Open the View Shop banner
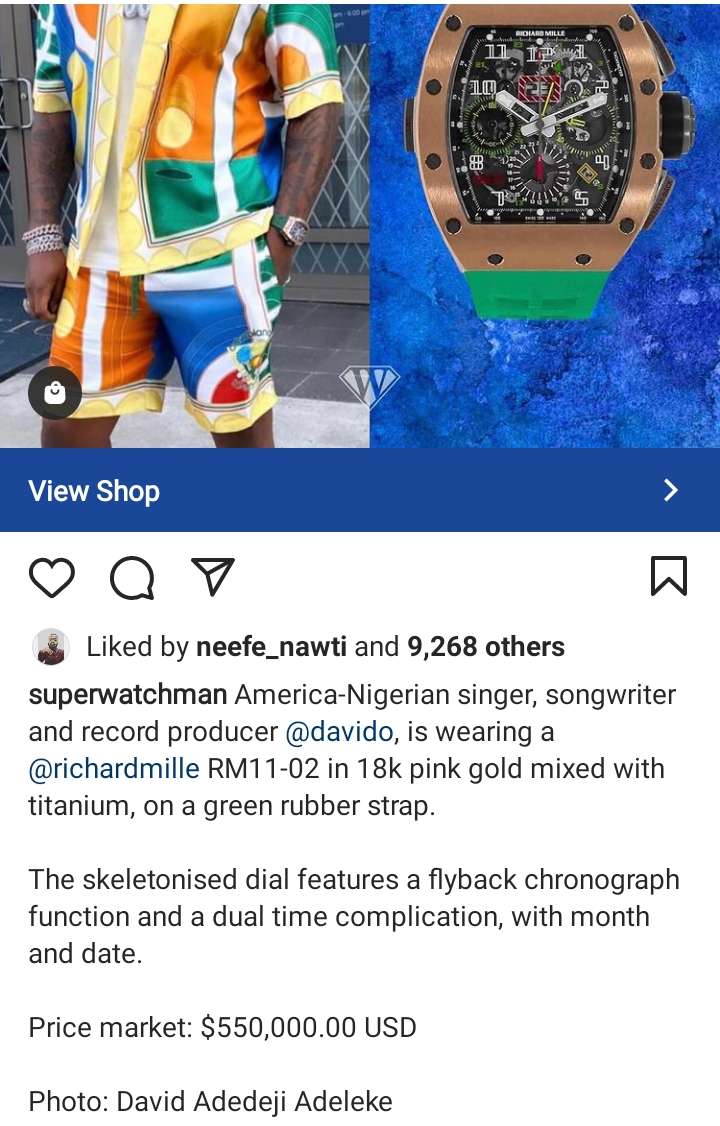This screenshot has width=720, height=1126. pyautogui.click(x=360, y=490)
